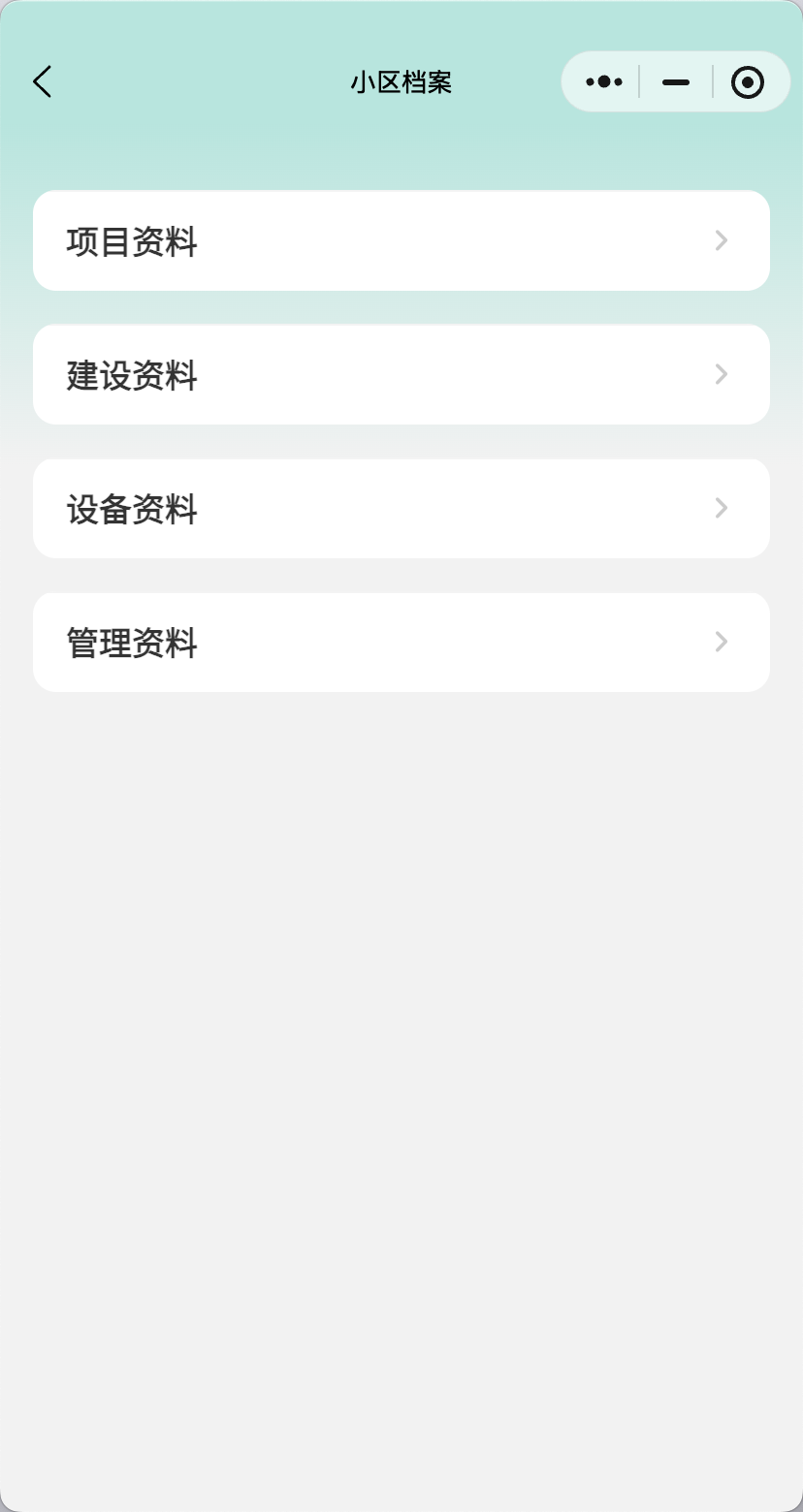This screenshot has width=803, height=1512.
Task: Select the 设备资料 entry
Action: 401,508
